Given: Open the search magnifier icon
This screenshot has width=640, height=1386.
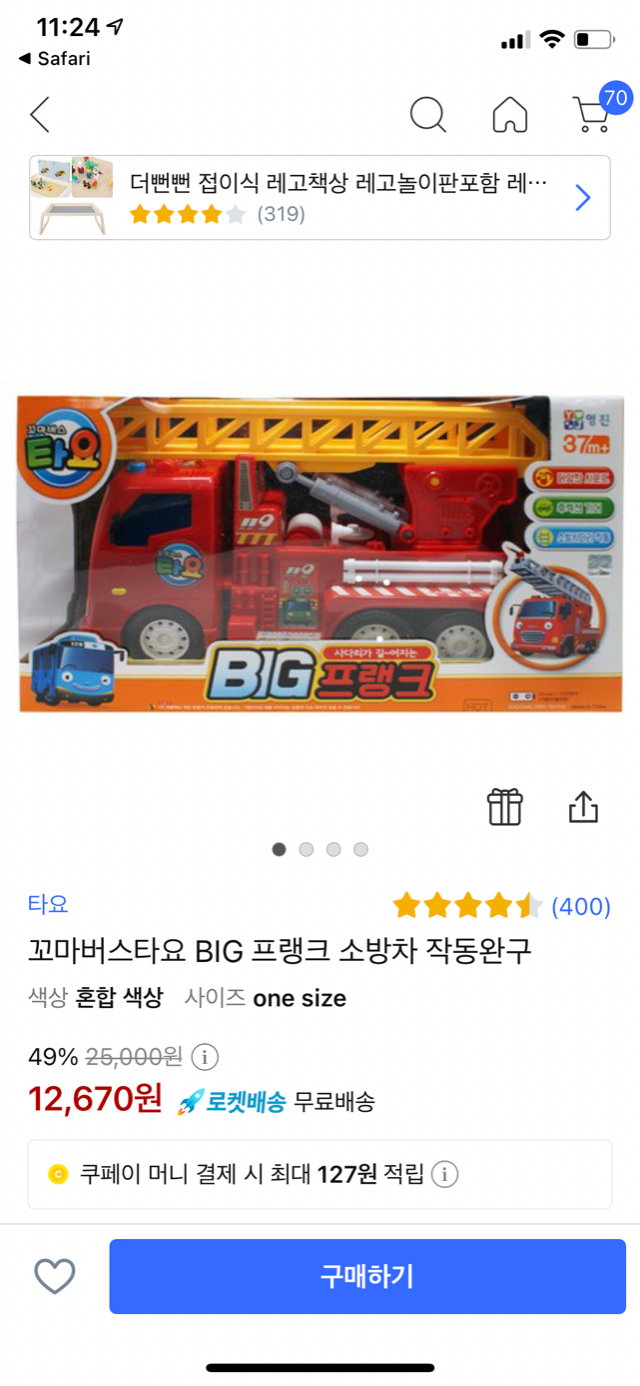Looking at the screenshot, I should click(x=428, y=115).
